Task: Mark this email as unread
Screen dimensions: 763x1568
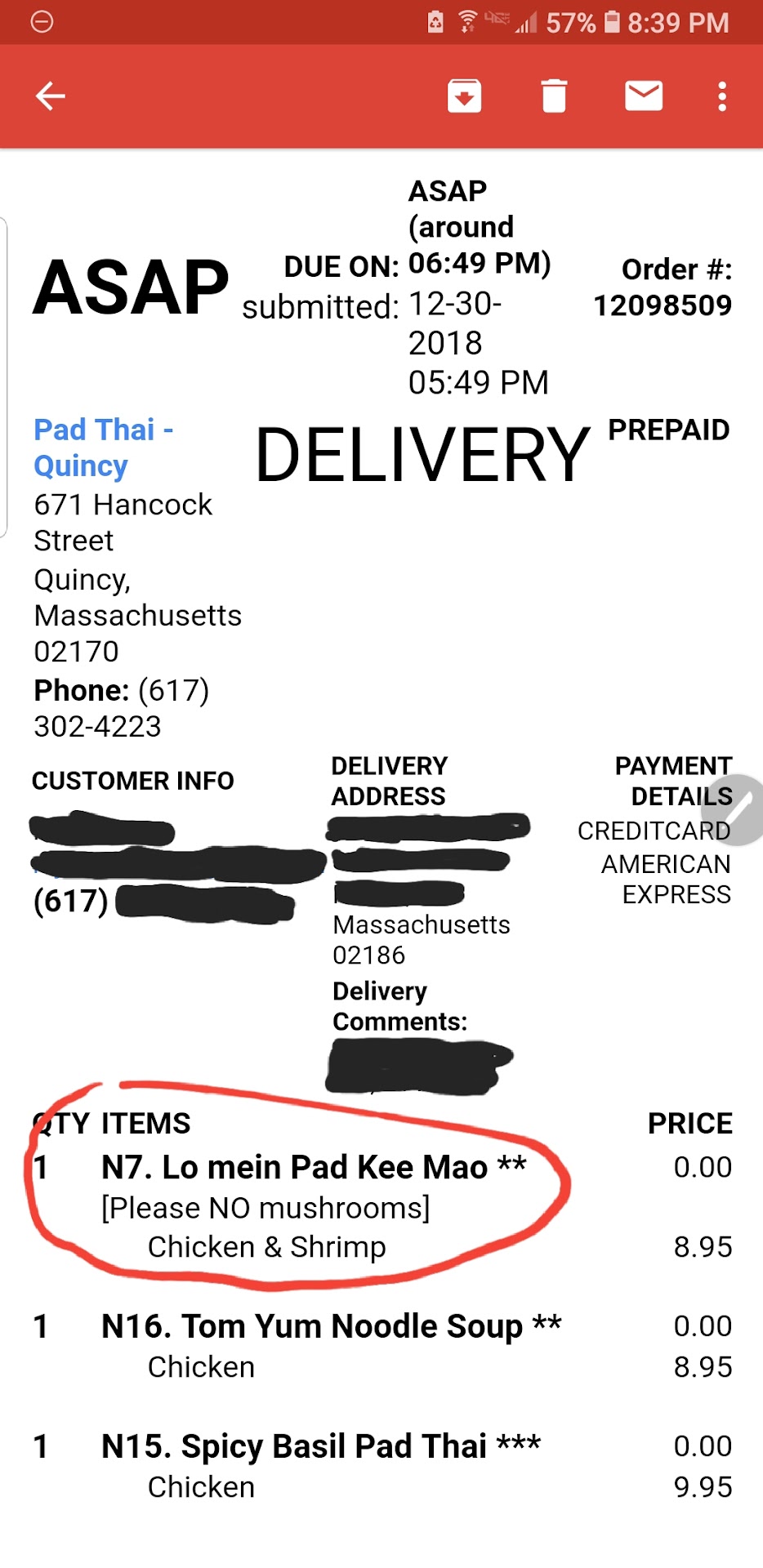Action: pyautogui.click(x=644, y=96)
